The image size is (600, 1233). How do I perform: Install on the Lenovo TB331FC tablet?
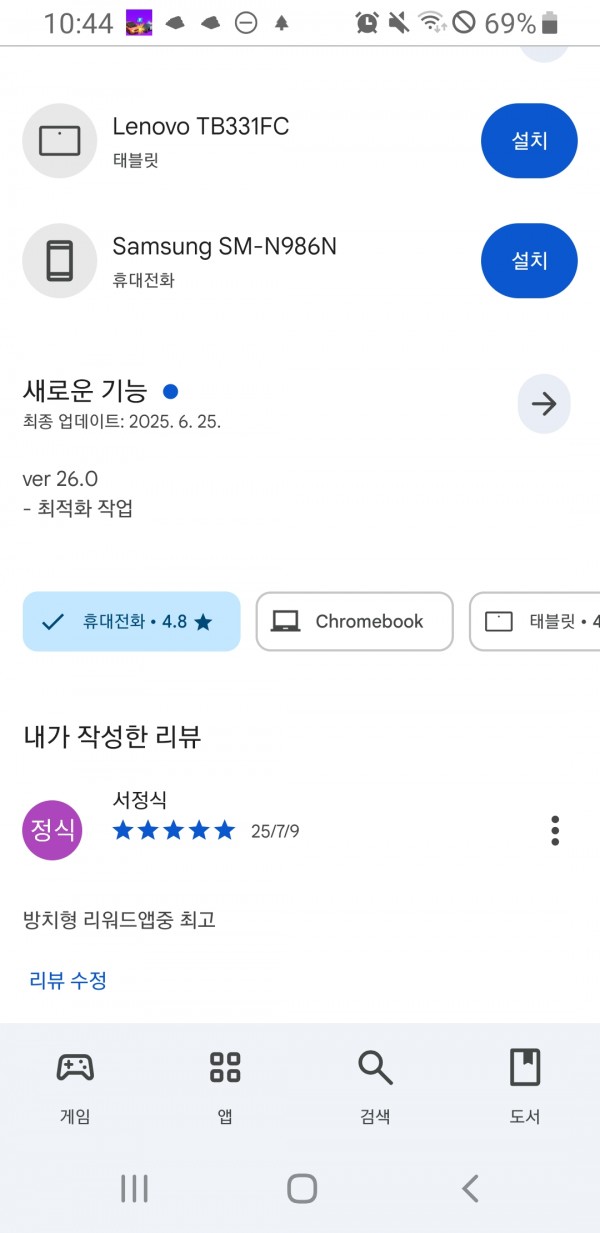click(529, 141)
